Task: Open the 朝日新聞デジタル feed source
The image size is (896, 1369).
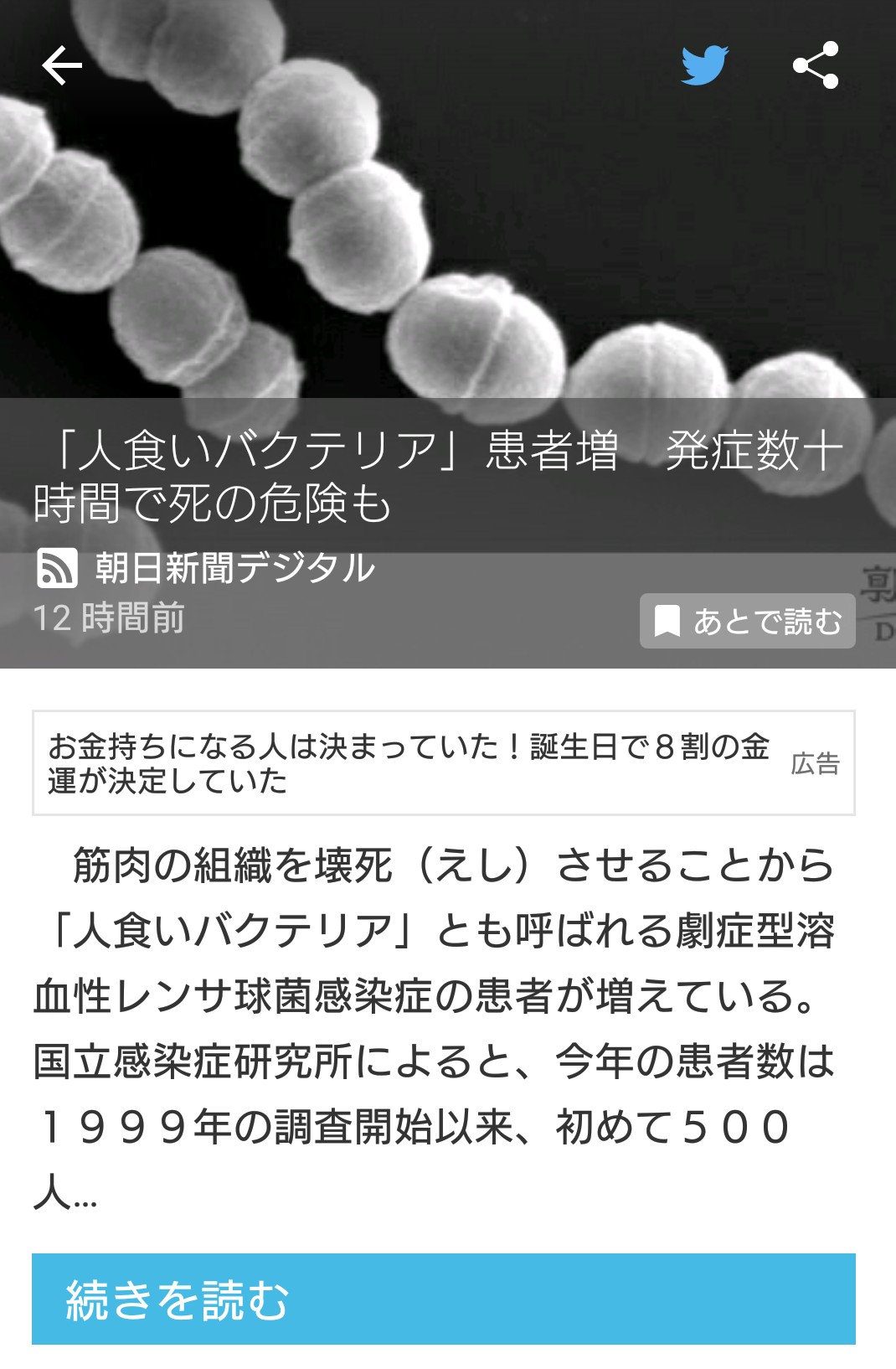Action: pyautogui.click(x=205, y=568)
